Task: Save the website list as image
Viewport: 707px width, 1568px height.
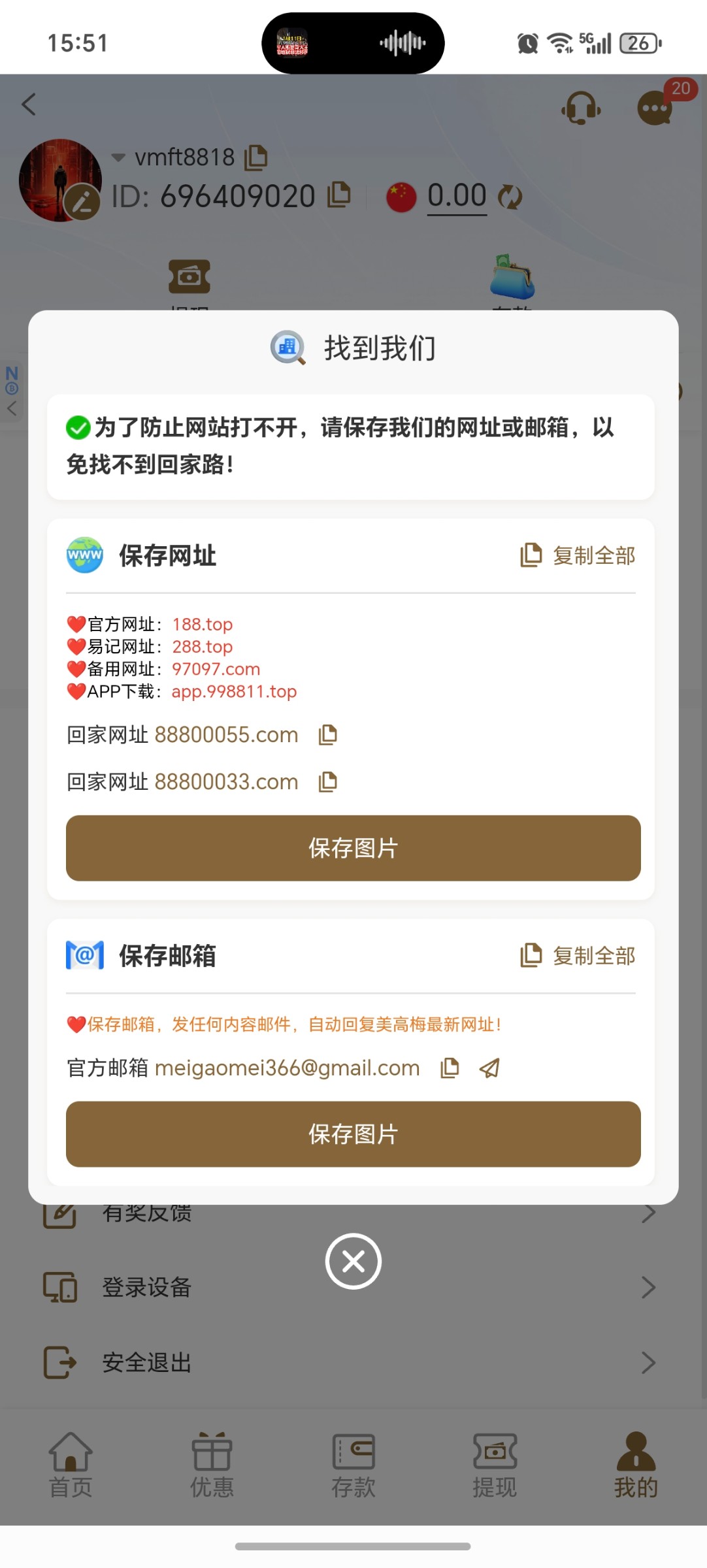Action: pos(353,848)
